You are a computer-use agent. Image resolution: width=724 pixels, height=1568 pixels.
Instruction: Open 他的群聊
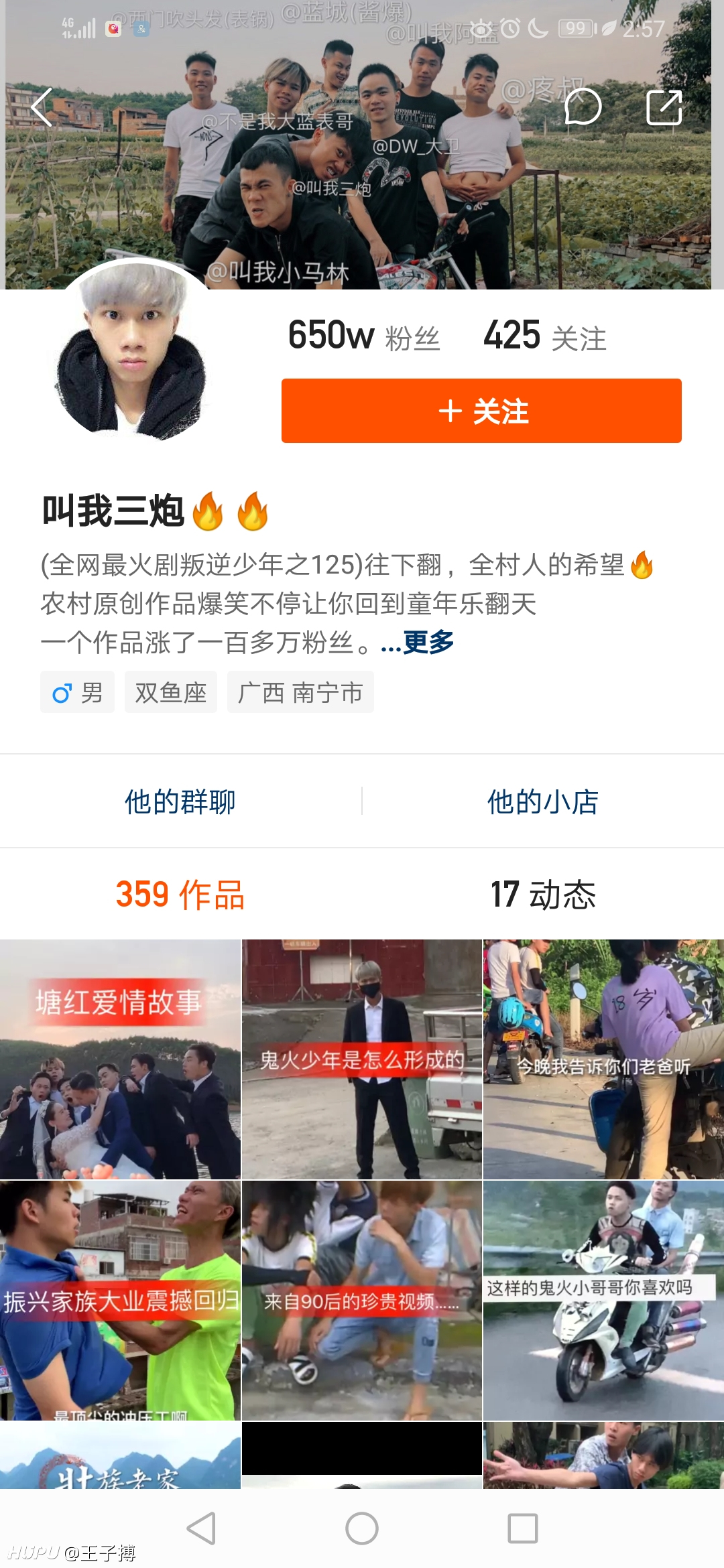coord(180,801)
